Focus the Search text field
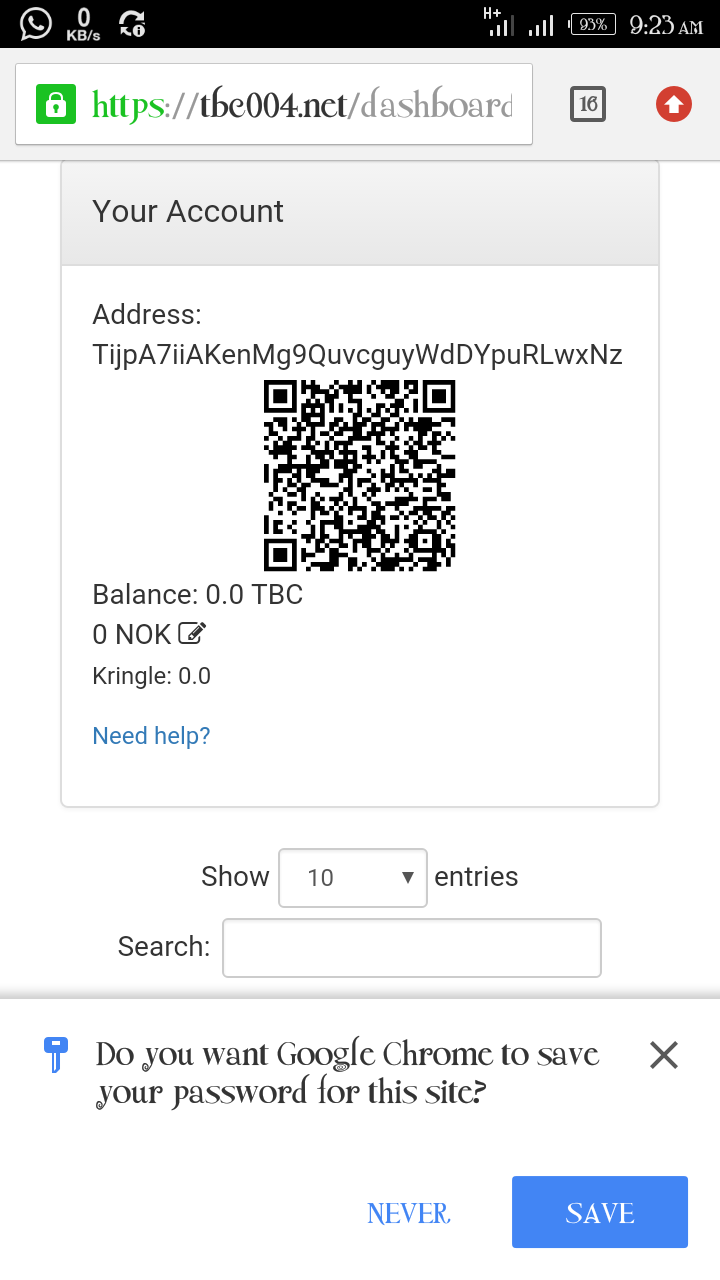The height and width of the screenshot is (1280, 720). [411, 947]
